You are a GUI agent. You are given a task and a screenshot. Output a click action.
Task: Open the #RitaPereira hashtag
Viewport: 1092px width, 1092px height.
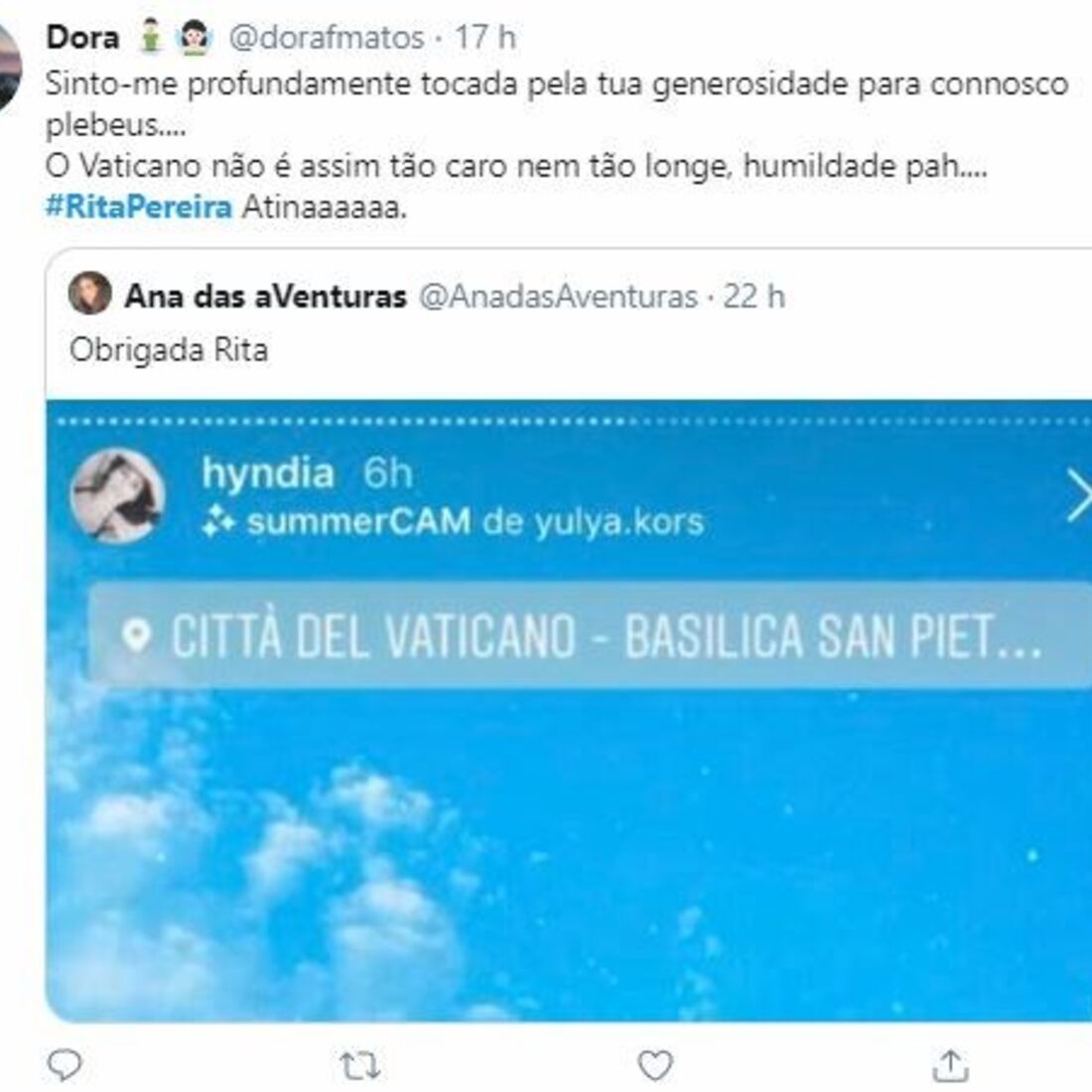point(138,206)
